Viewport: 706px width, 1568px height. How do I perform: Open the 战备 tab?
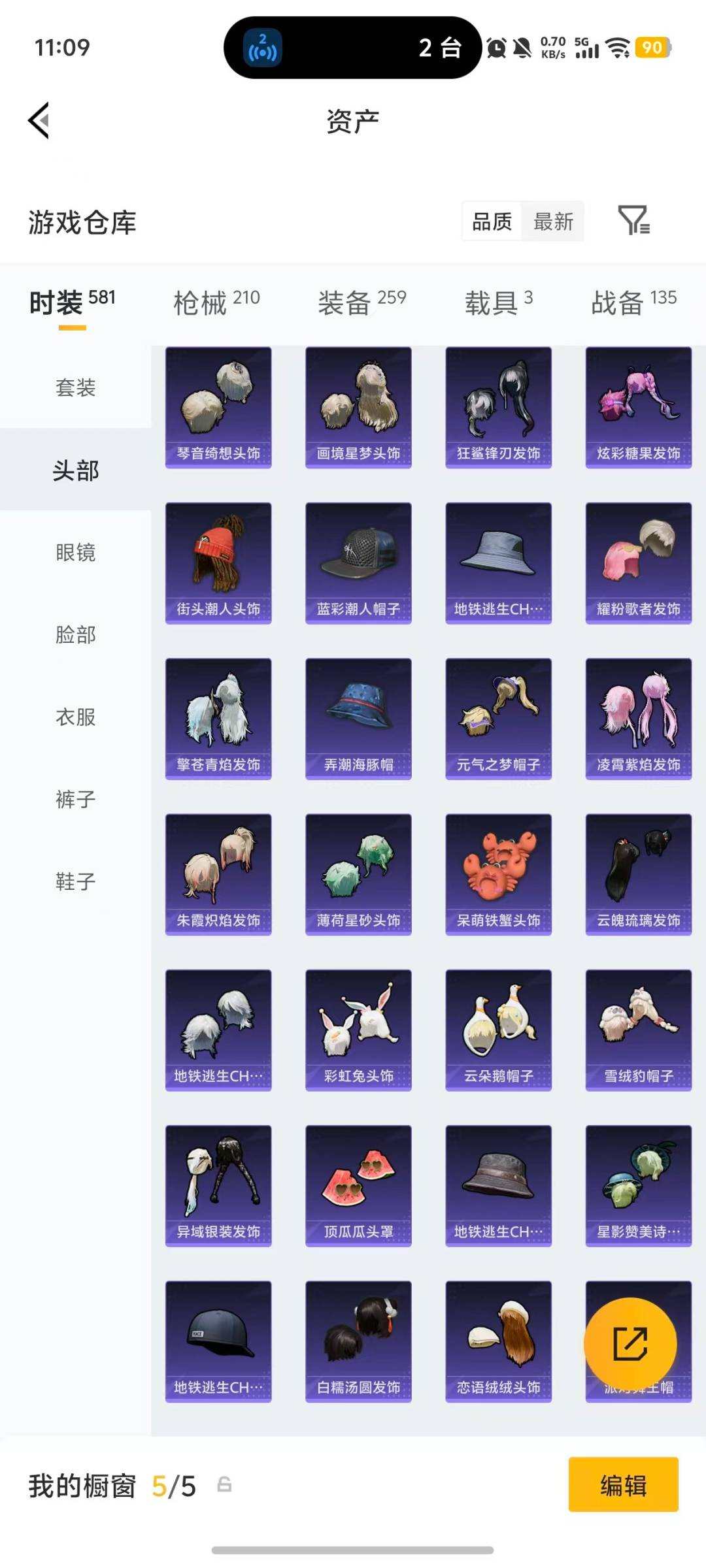[631, 302]
